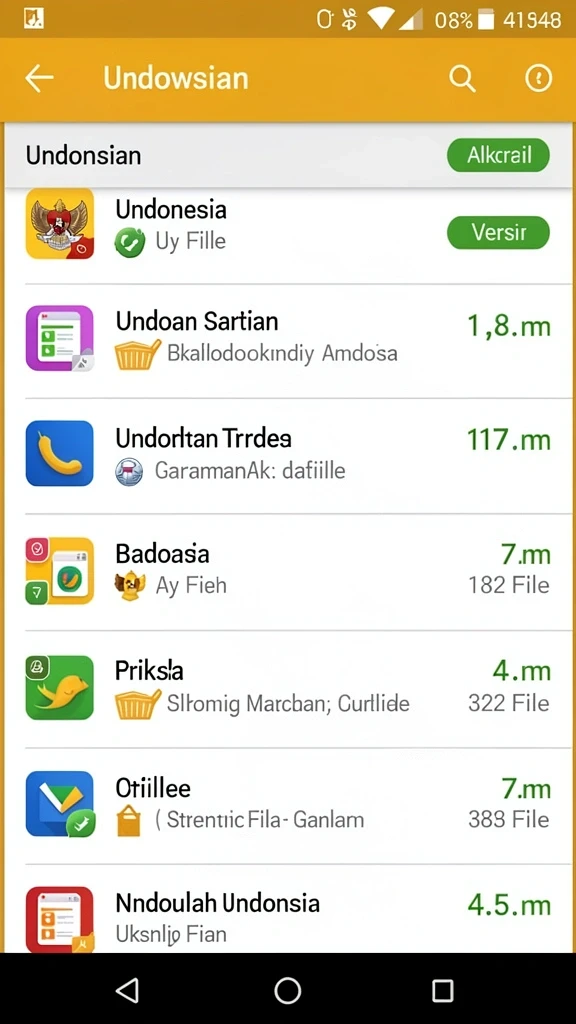Open the info icon in the app bar
The image size is (576, 1024).
pyautogui.click(x=539, y=79)
